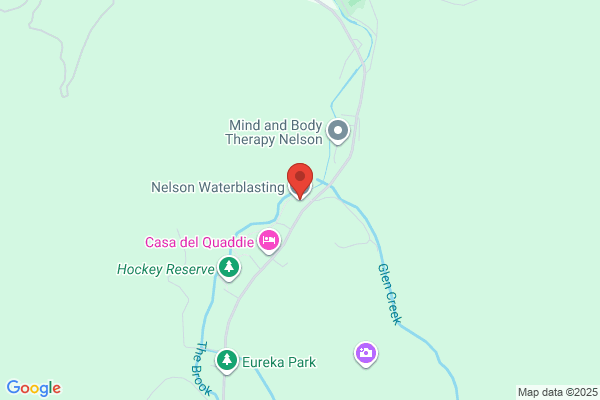The image size is (600, 400).
Task: Tap the Eureka Park marker
Action: click(228, 360)
